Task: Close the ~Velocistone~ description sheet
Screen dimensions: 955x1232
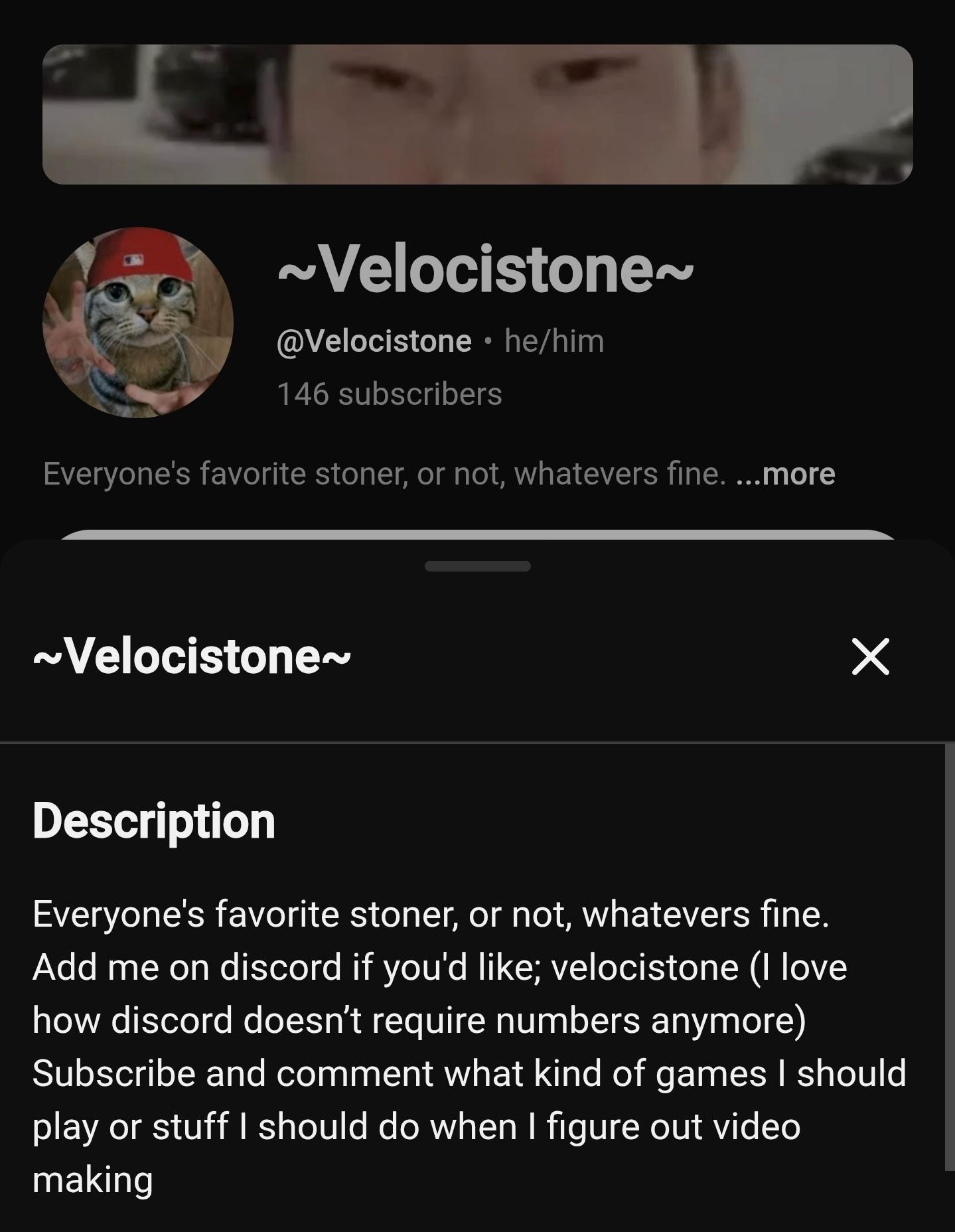Action: coord(870,656)
